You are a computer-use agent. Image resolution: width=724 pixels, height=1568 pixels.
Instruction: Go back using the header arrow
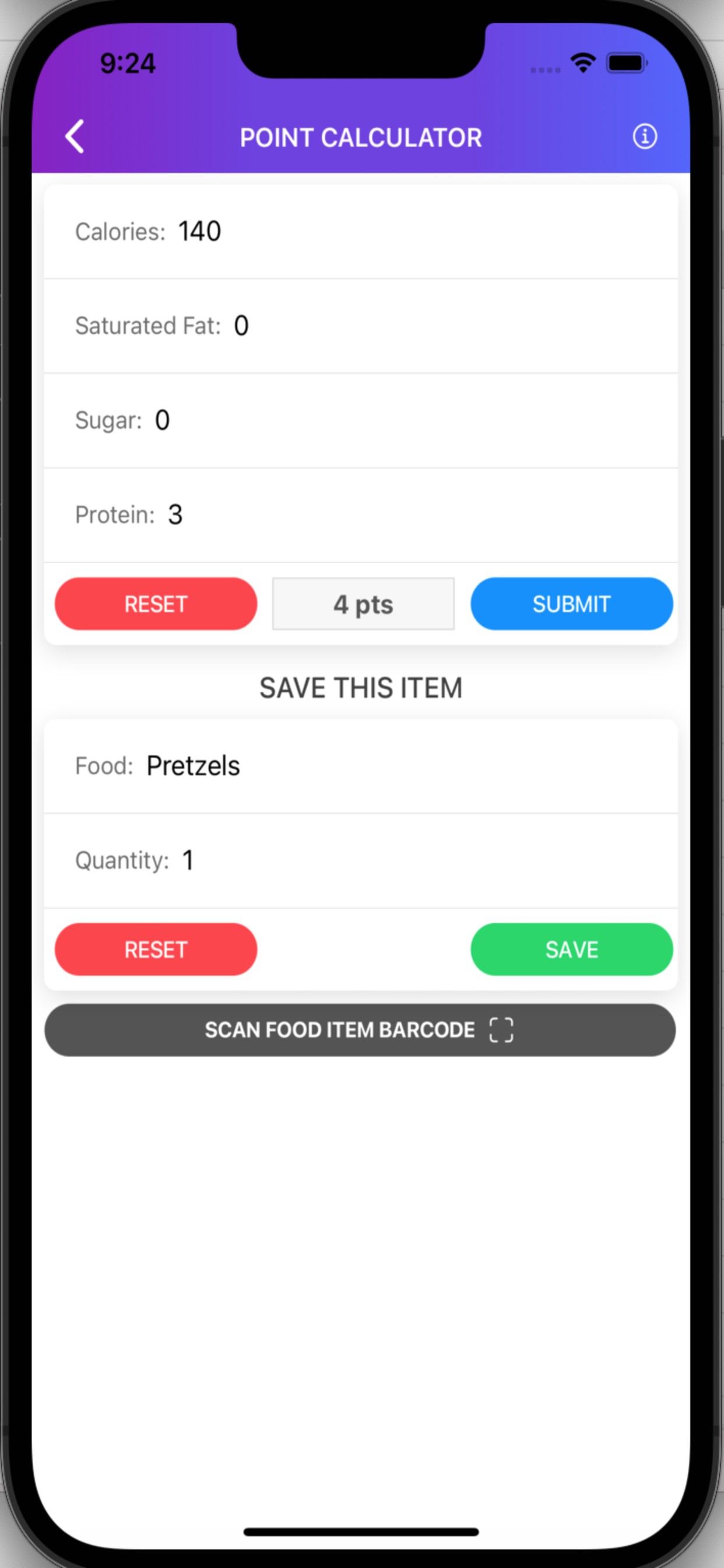[75, 136]
